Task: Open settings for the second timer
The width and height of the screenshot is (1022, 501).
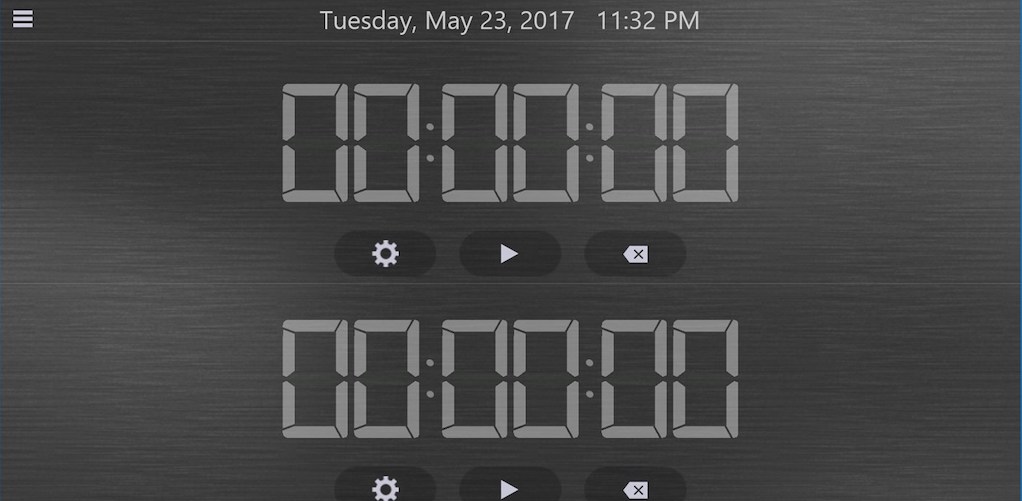Action: [385, 488]
